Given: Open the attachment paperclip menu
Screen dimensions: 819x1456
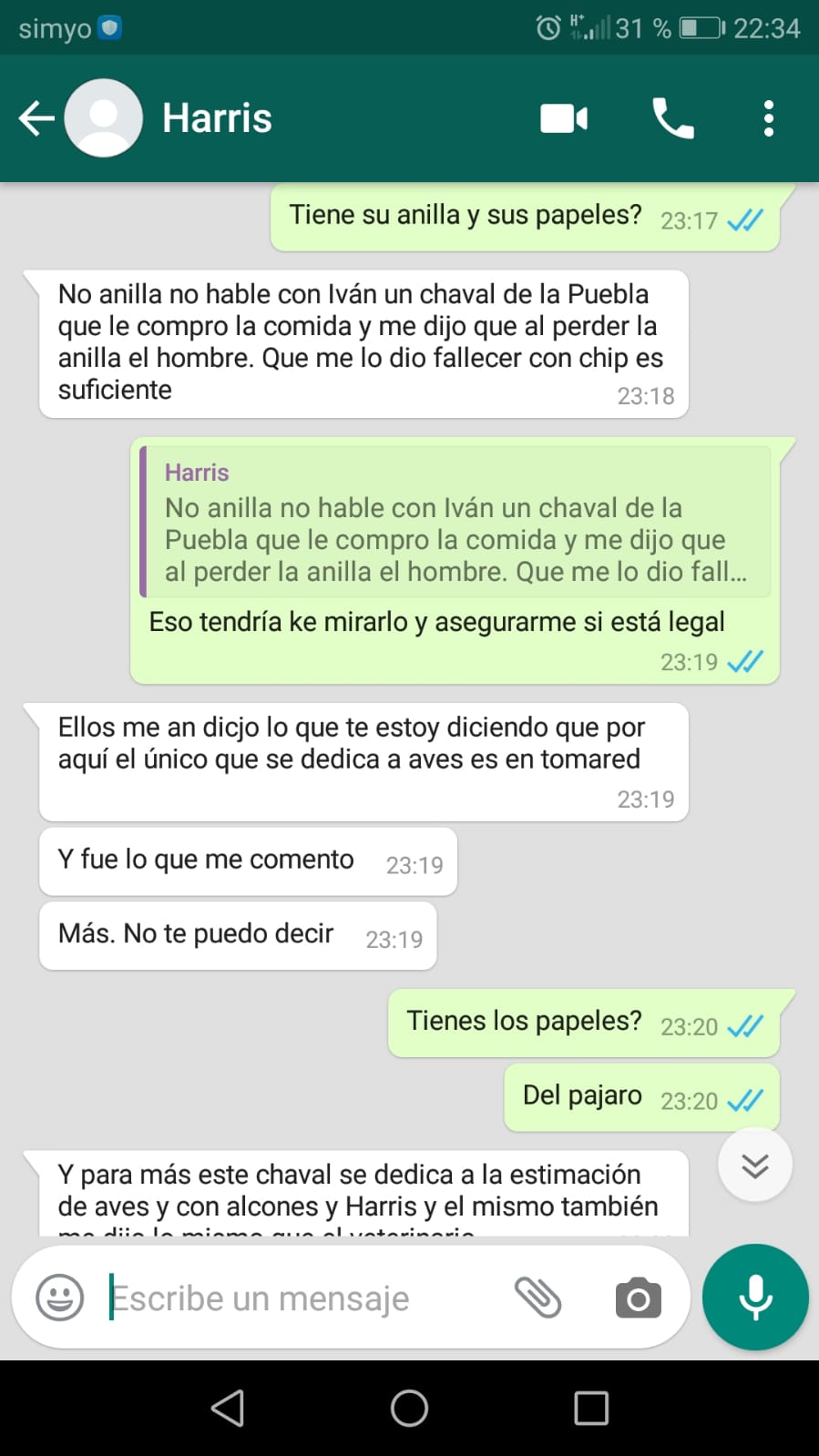Looking at the screenshot, I should (538, 1298).
